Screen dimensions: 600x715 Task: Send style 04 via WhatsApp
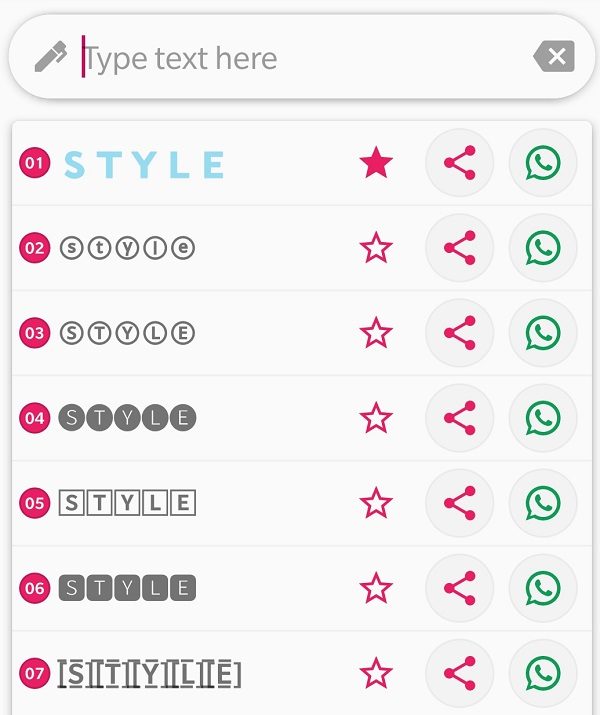(x=542, y=418)
